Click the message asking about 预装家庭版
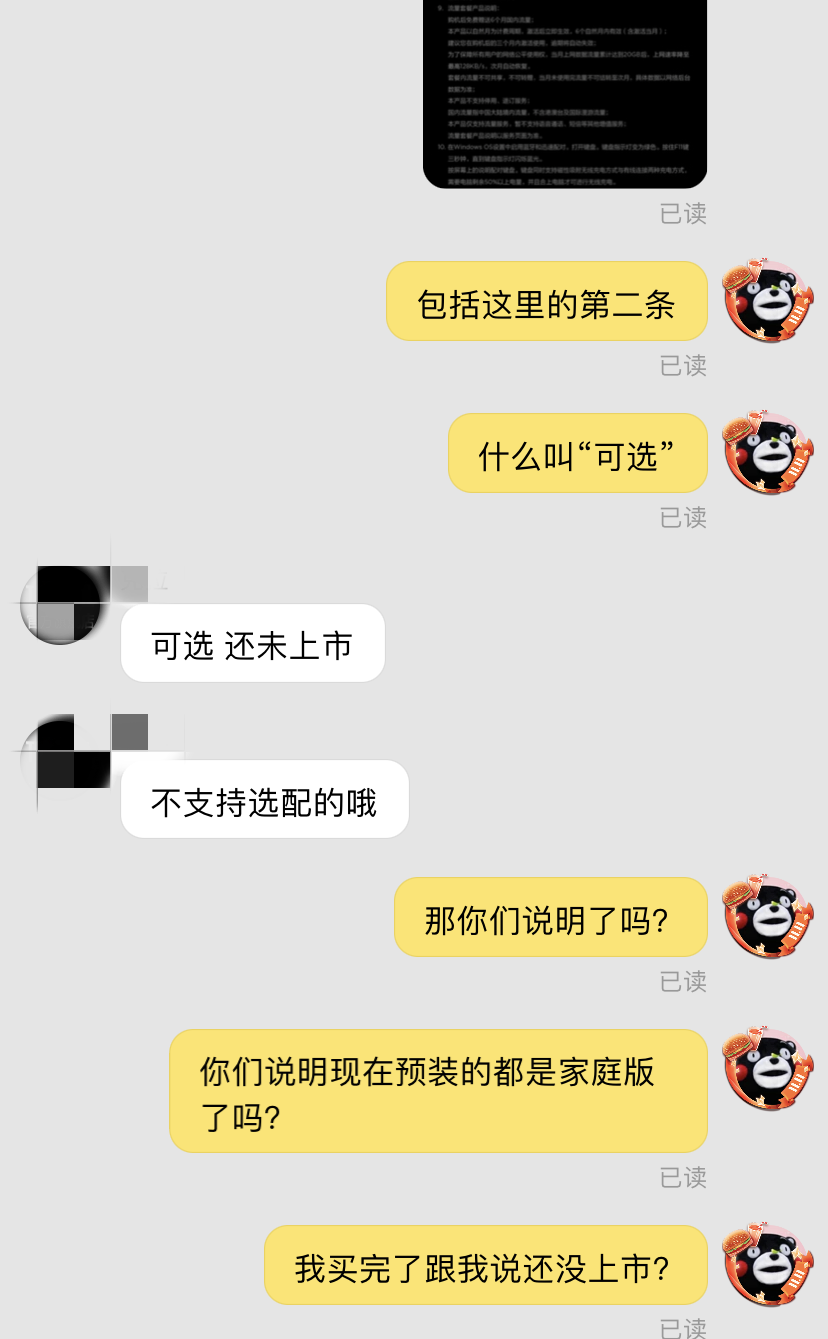Viewport: 828px width, 1339px height. point(438,1090)
